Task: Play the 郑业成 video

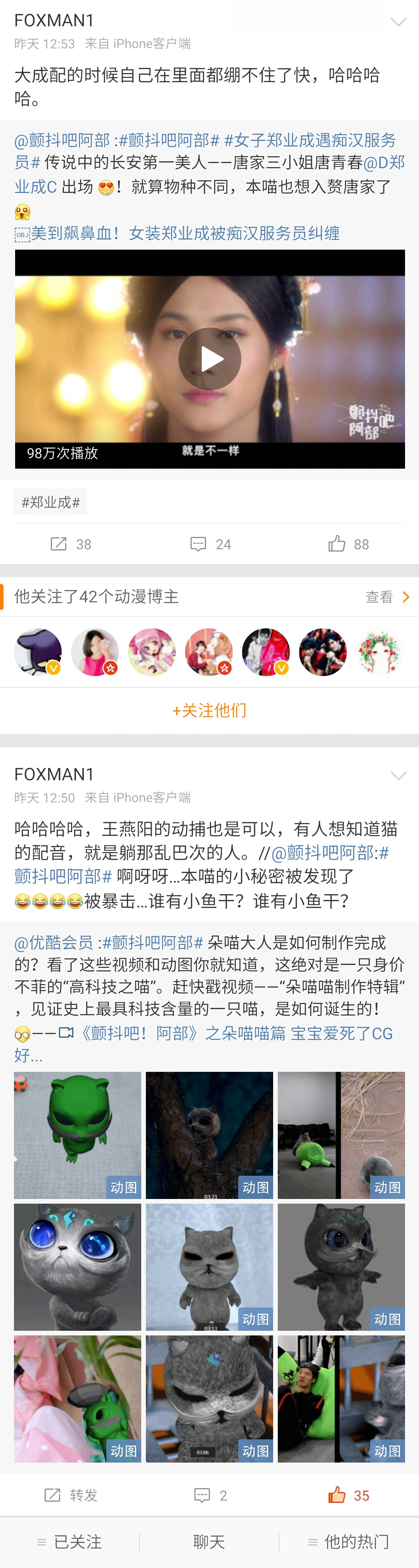Action: pyautogui.click(x=209, y=359)
